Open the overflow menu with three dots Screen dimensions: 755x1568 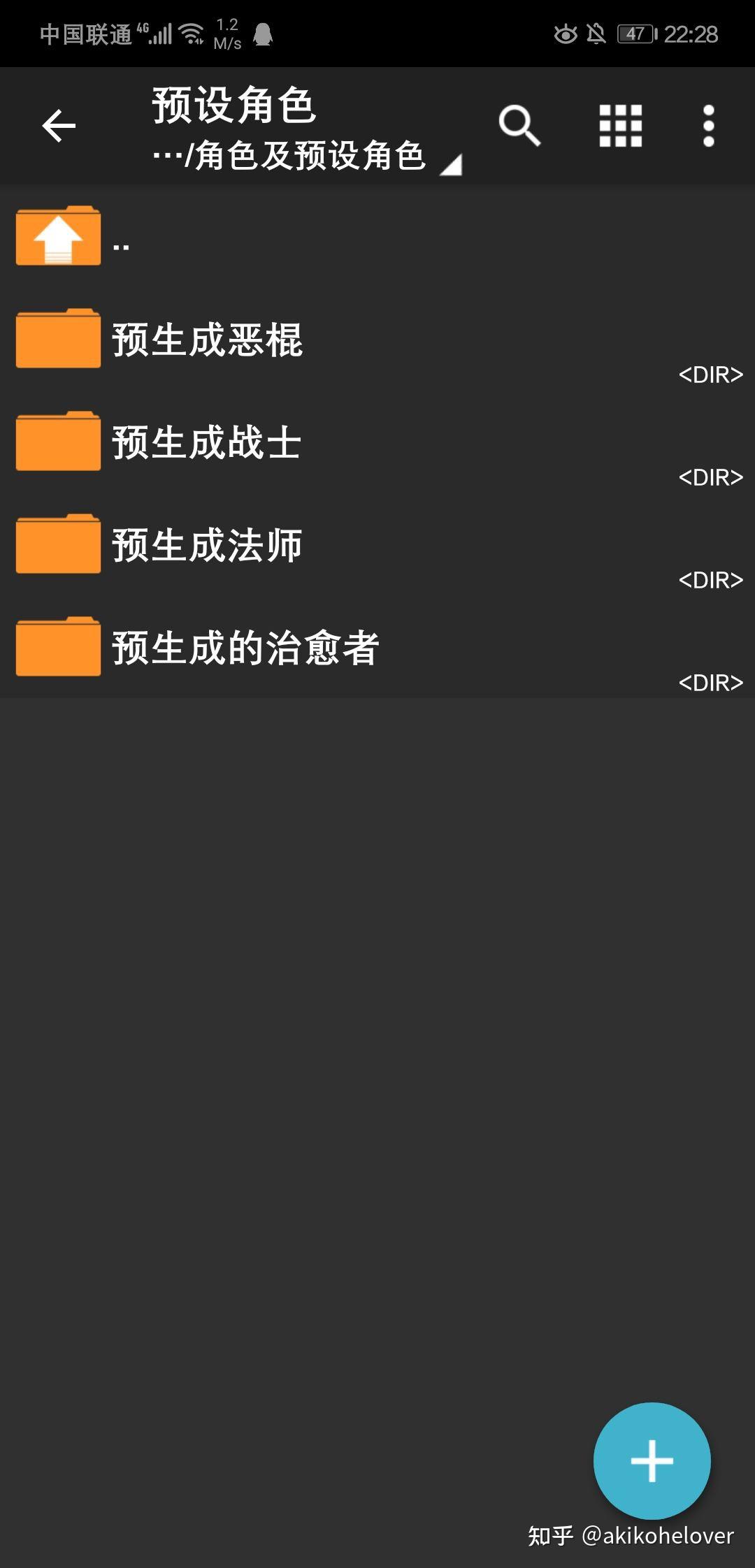point(708,126)
